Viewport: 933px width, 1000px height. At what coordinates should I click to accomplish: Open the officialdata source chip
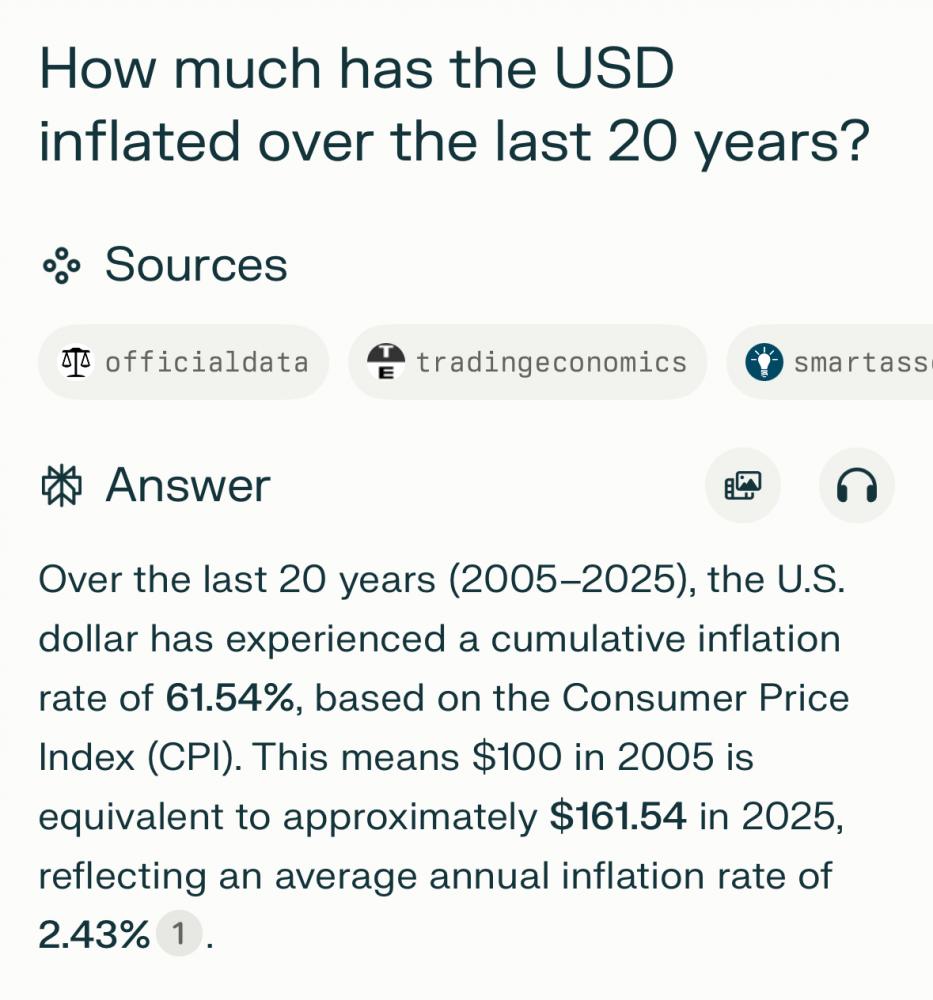point(184,362)
